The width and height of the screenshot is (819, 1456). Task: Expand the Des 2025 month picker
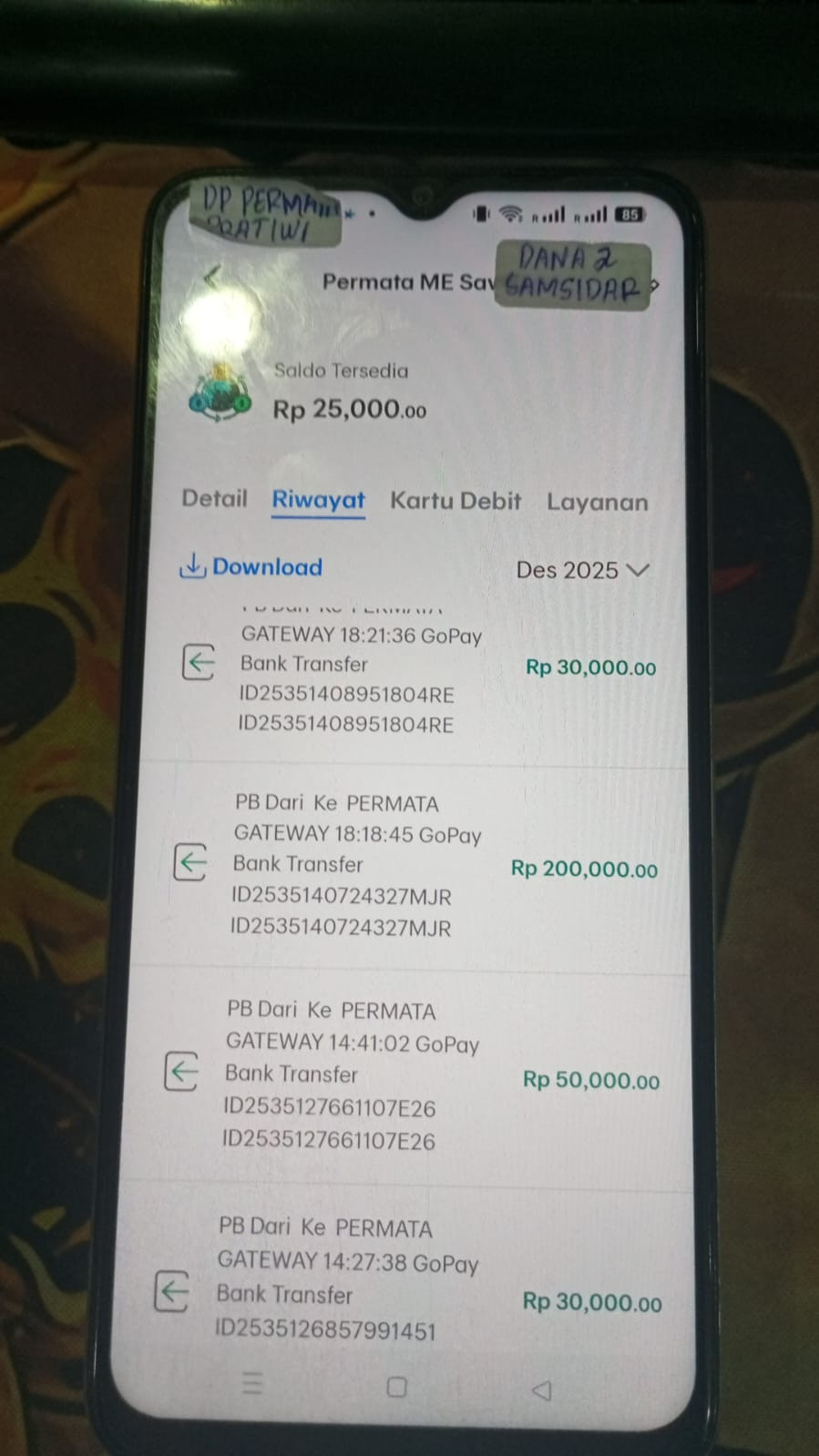(582, 570)
